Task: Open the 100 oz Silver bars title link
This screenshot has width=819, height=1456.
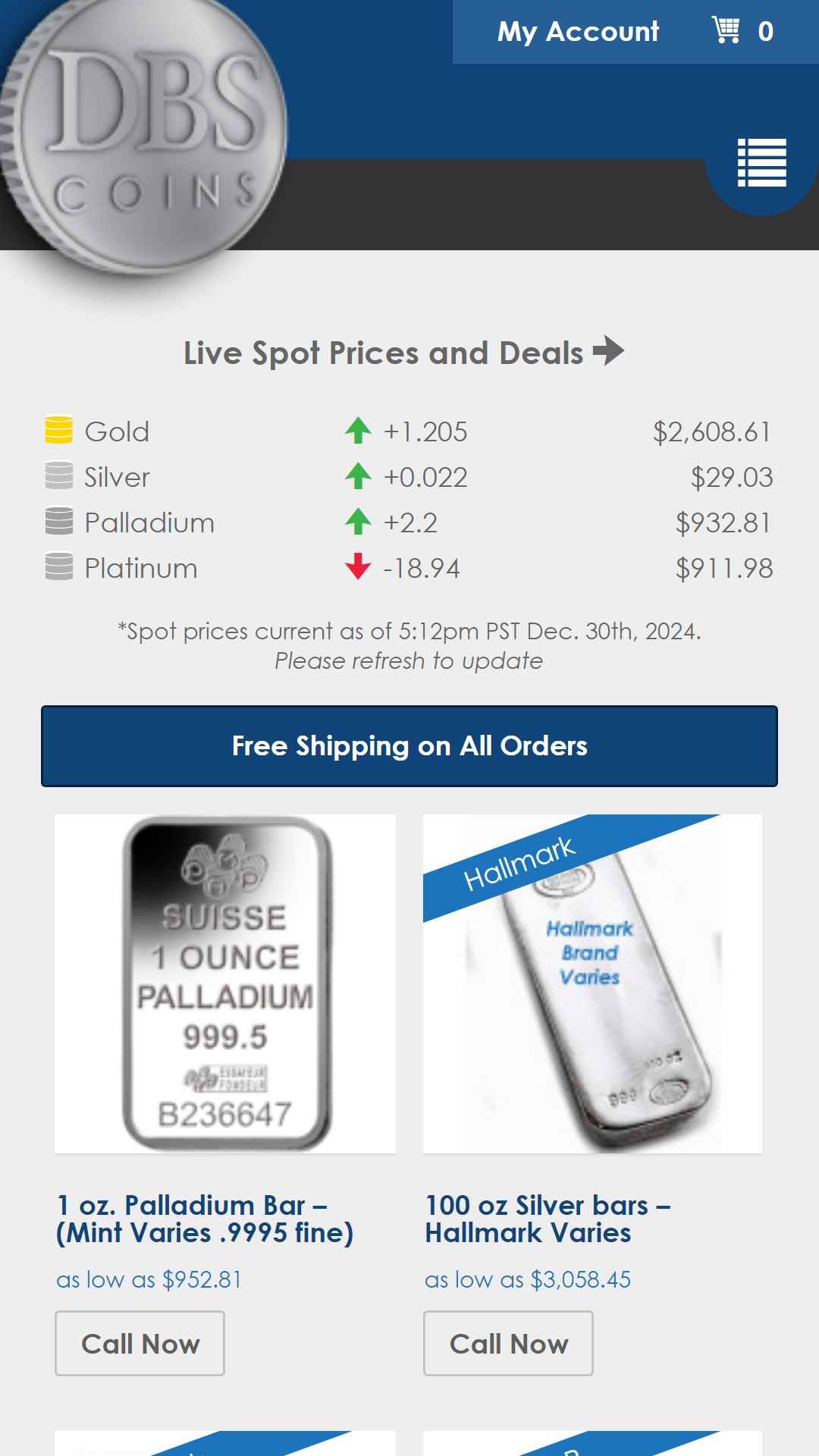Action: pos(548,1219)
